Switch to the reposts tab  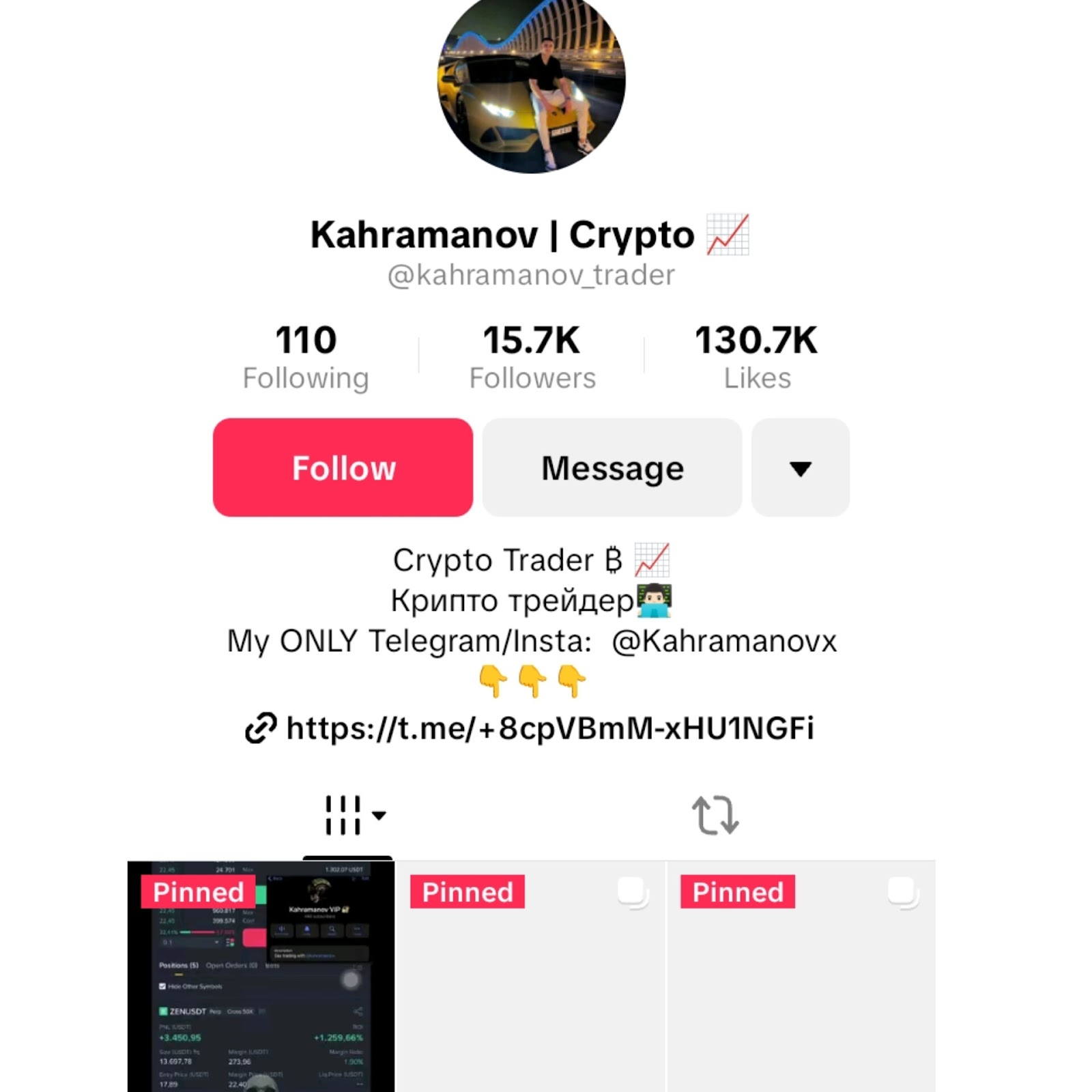(x=715, y=815)
